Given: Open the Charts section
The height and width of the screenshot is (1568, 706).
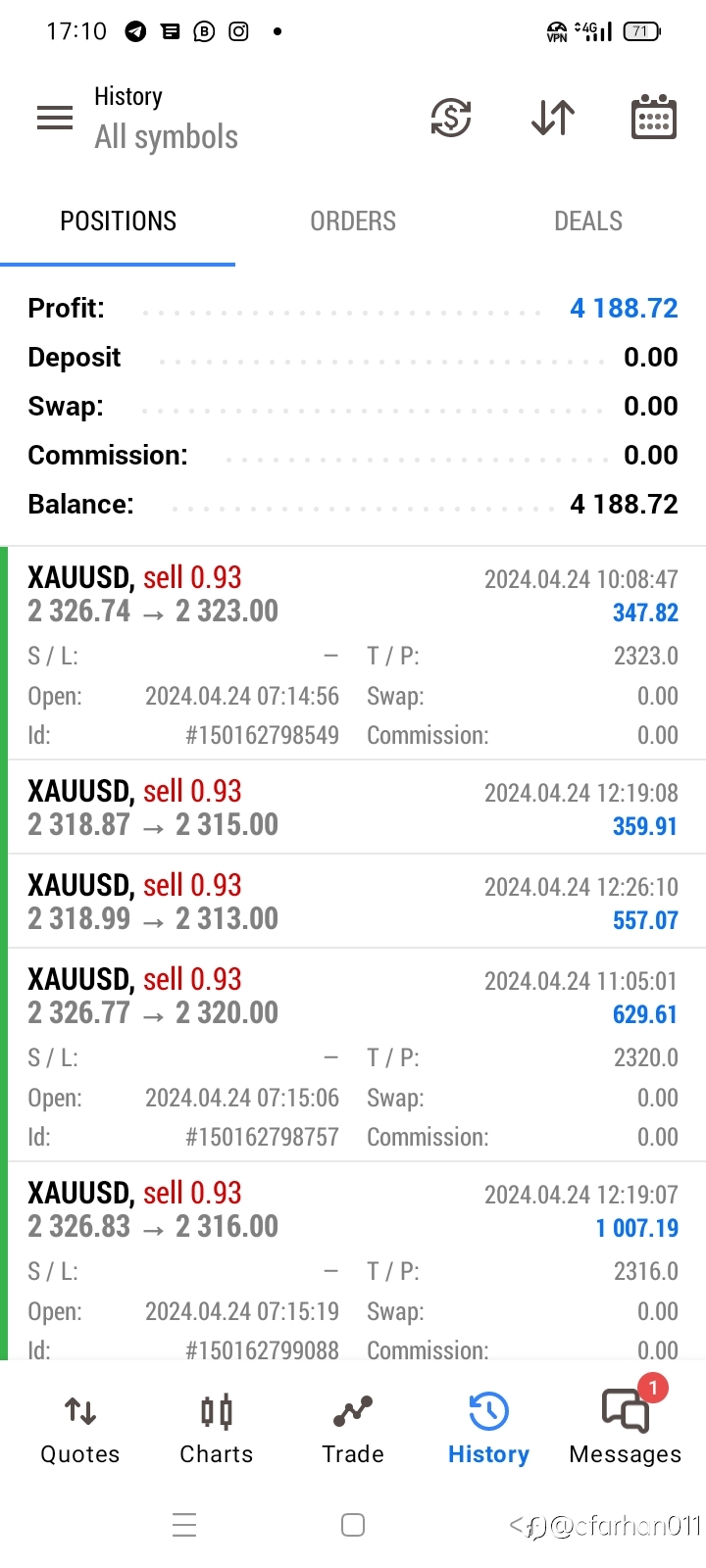Looking at the screenshot, I should coord(217,1431).
